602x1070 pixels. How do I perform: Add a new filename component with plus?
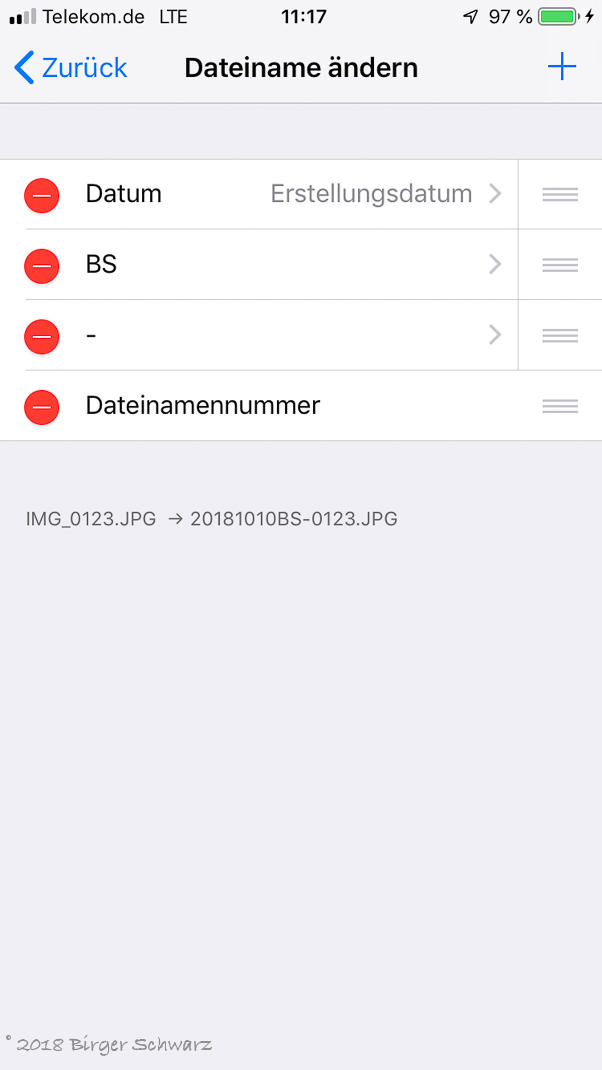(x=562, y=67)
